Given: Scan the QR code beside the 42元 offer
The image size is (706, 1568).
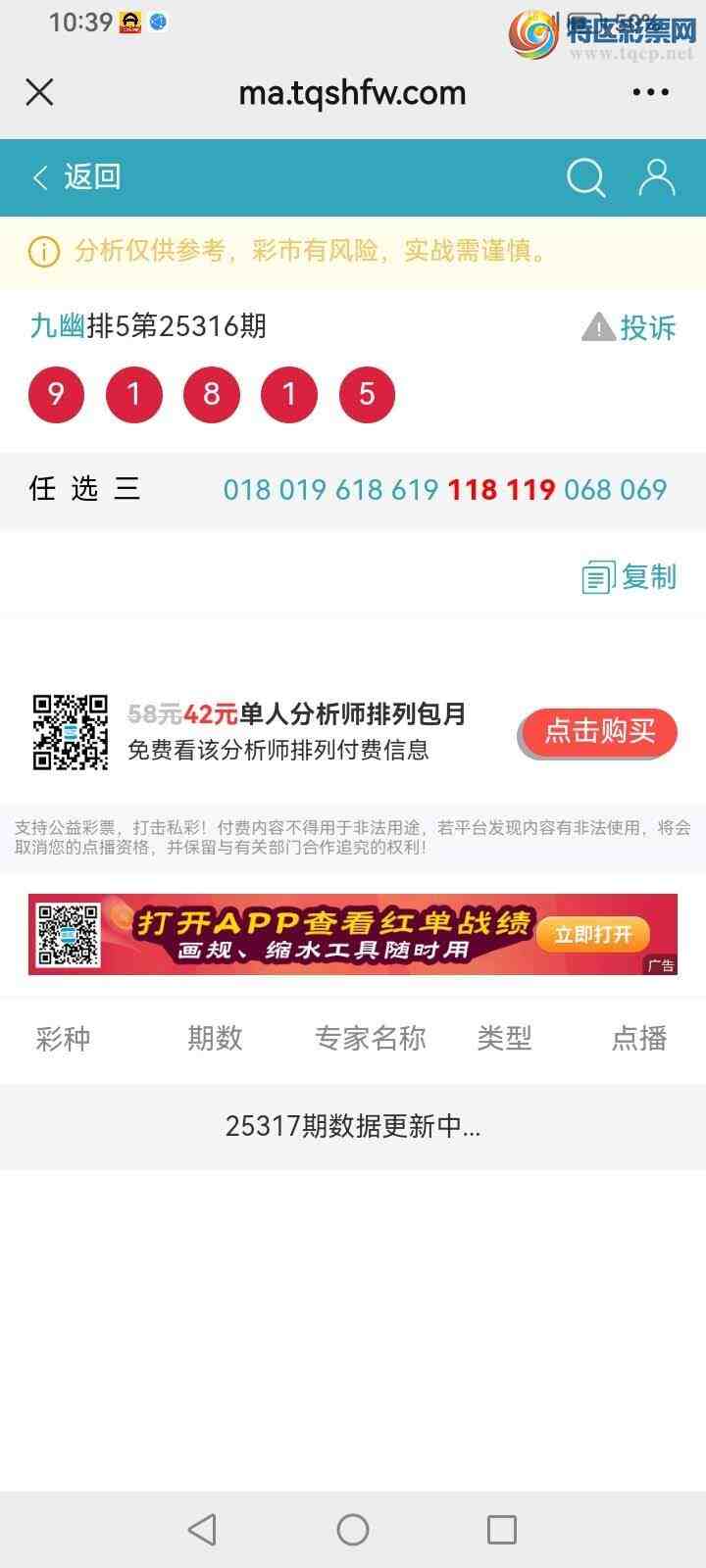Looking at the screenshot, I should [x=70, y=730].
